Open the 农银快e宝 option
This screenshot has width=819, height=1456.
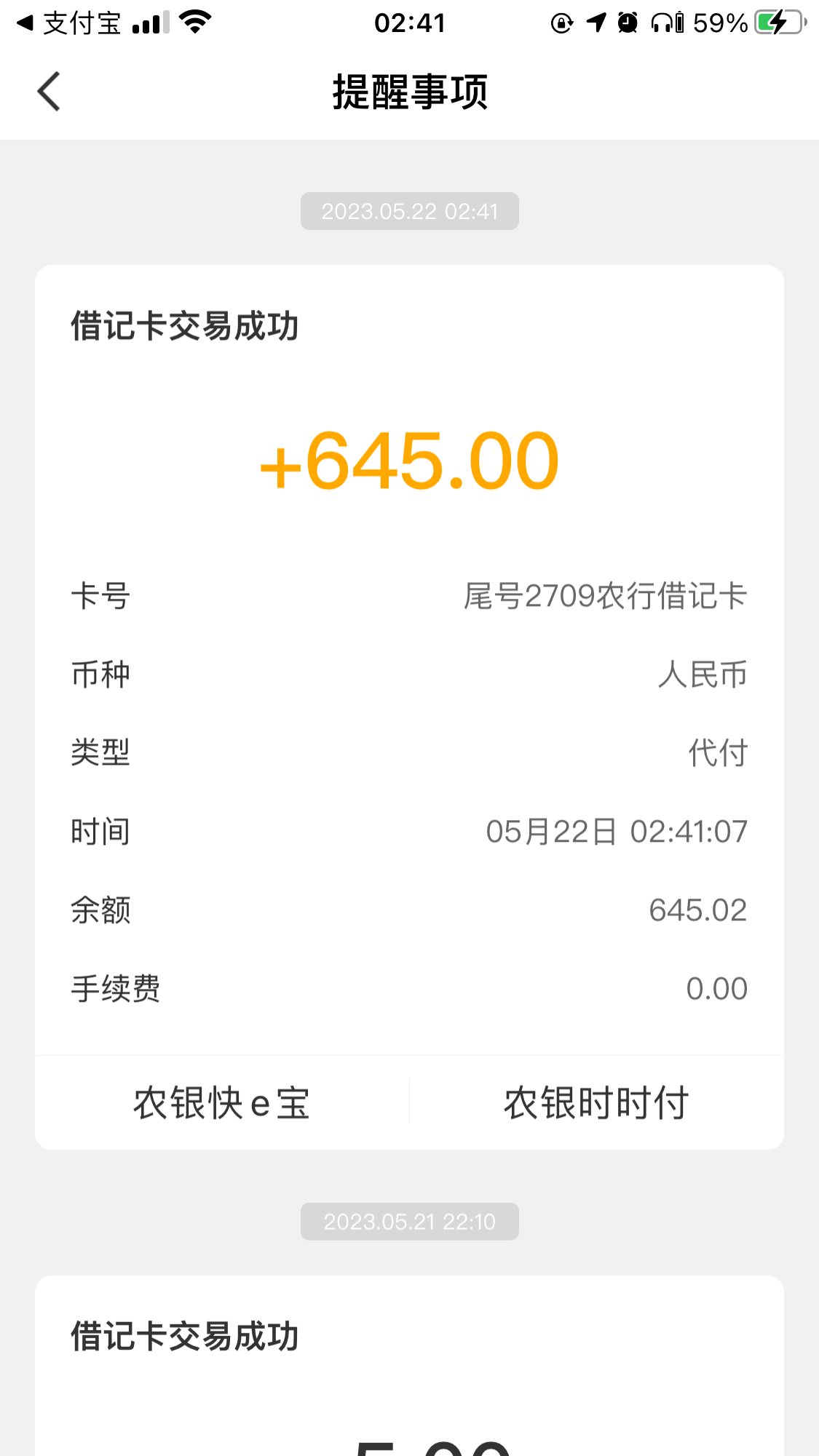(x=222, y=1102)
